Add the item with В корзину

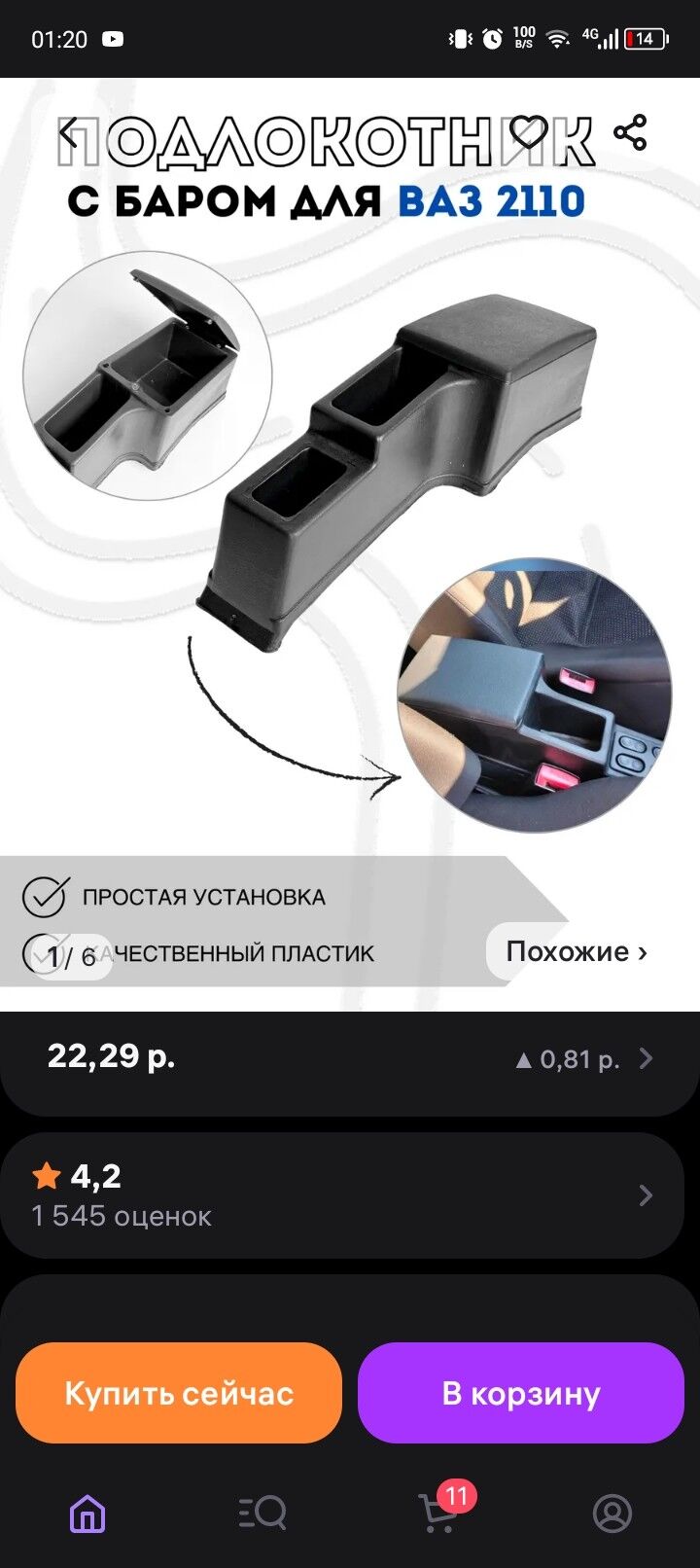pyautogui.click(x=521, y=1393)
